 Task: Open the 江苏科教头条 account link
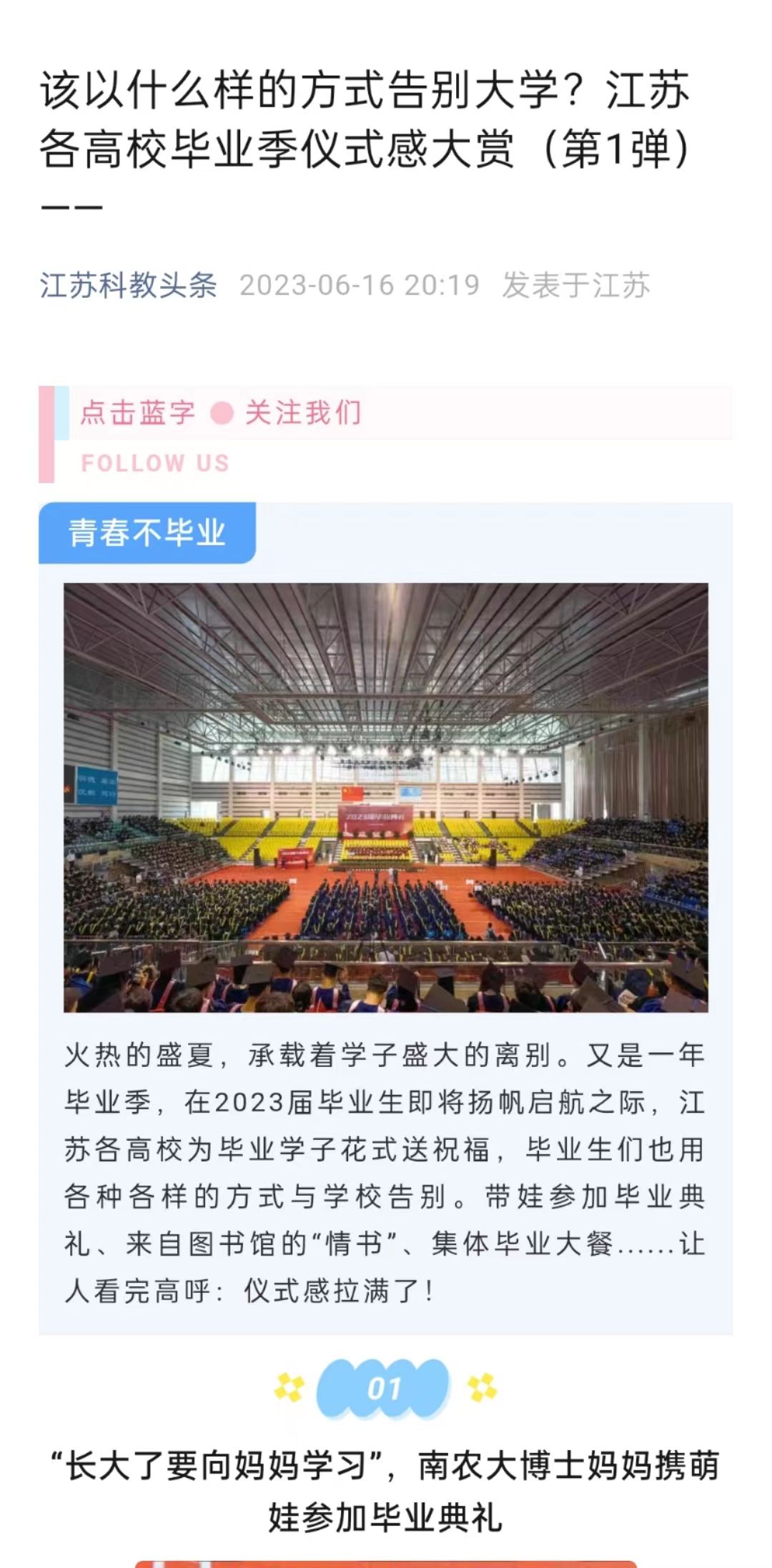tap(128, 285)
